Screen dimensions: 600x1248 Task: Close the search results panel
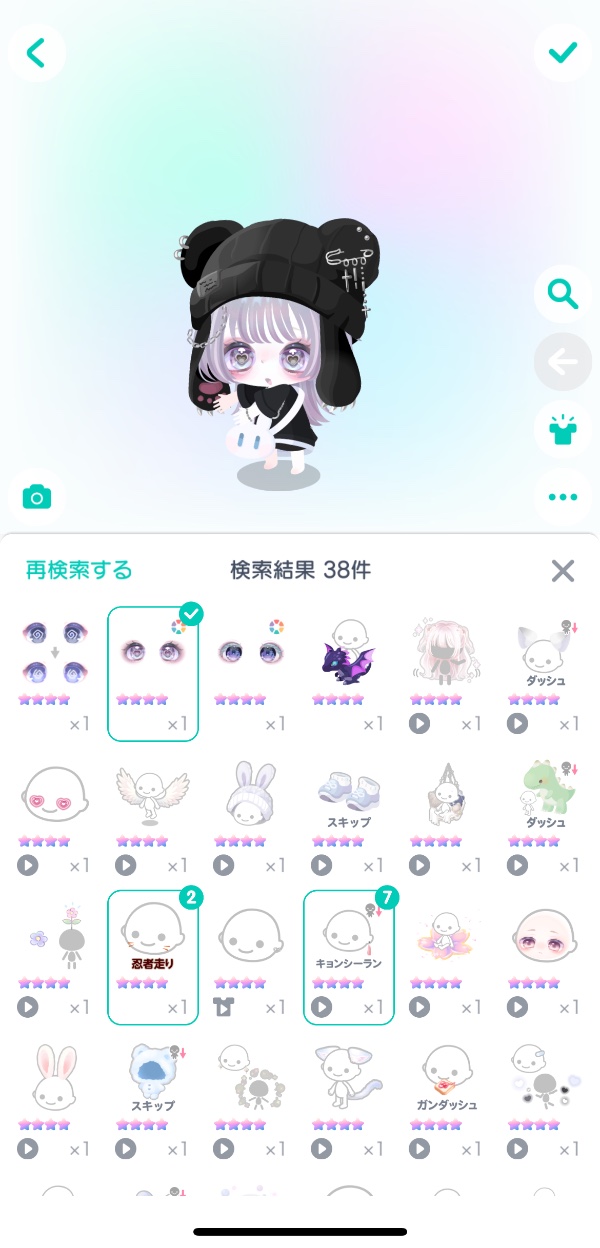point(563,571)
